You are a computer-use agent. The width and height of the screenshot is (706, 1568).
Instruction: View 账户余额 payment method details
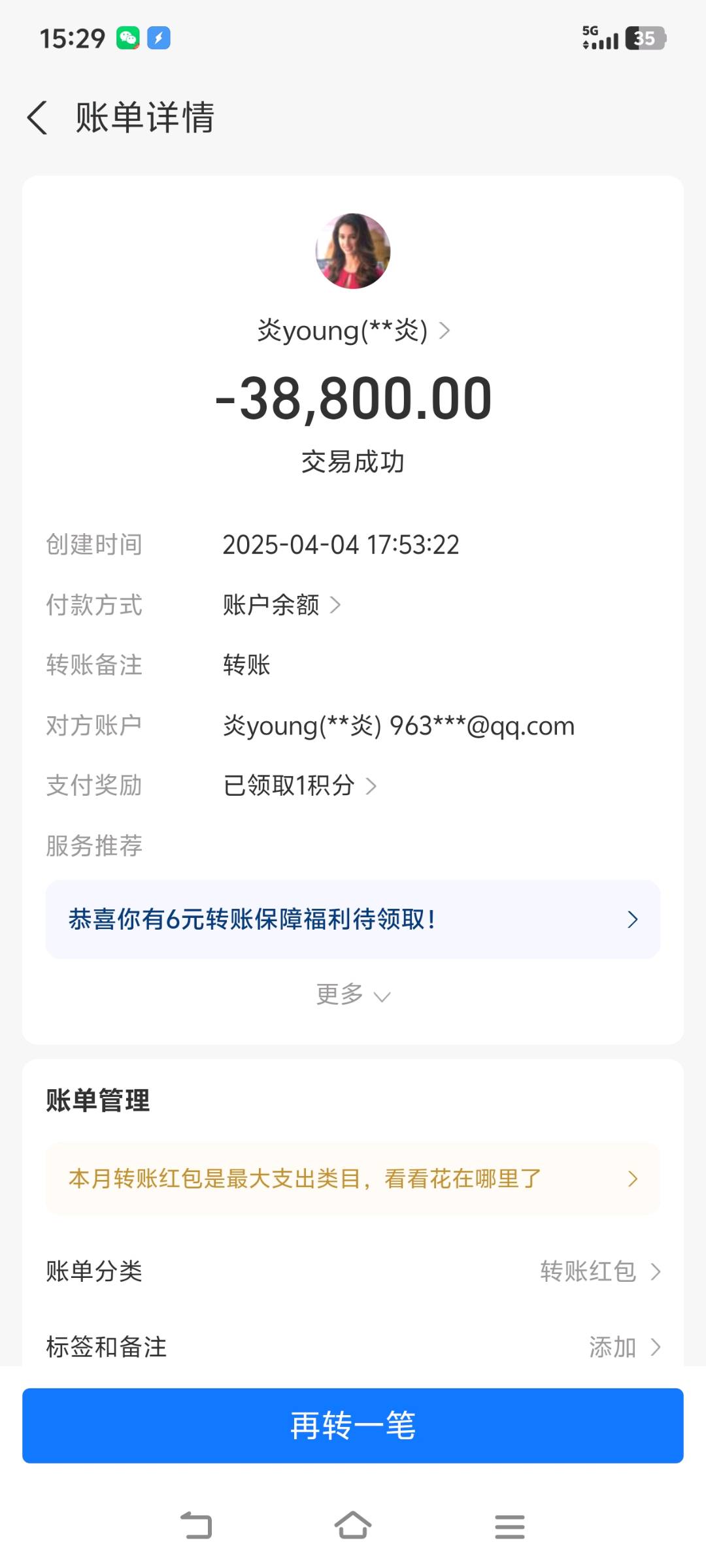click(281, 605)
